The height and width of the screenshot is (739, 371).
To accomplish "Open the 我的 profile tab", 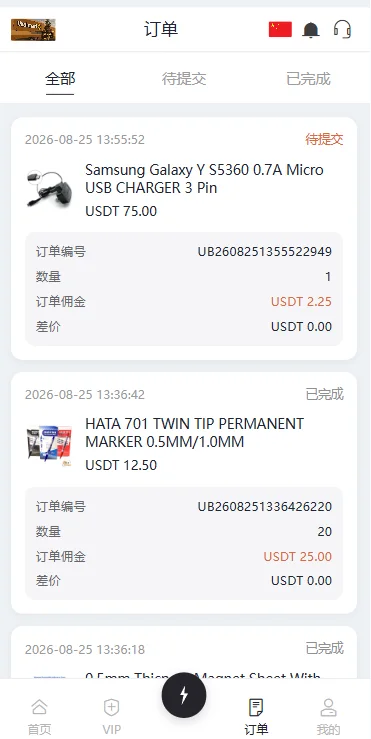I will 328,716.
